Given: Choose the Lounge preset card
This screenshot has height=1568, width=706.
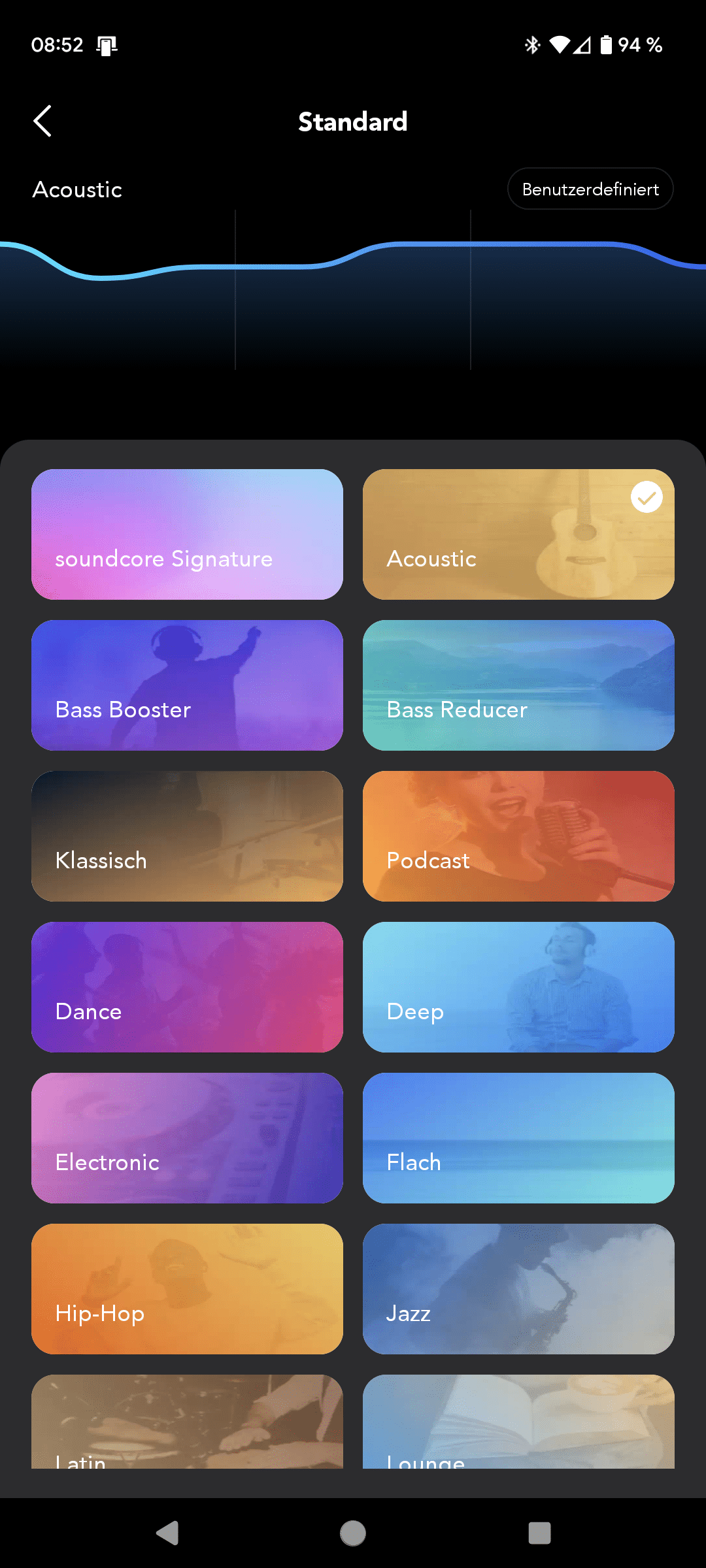Looking at the screenshot, I should click(x=518, y=1422).
